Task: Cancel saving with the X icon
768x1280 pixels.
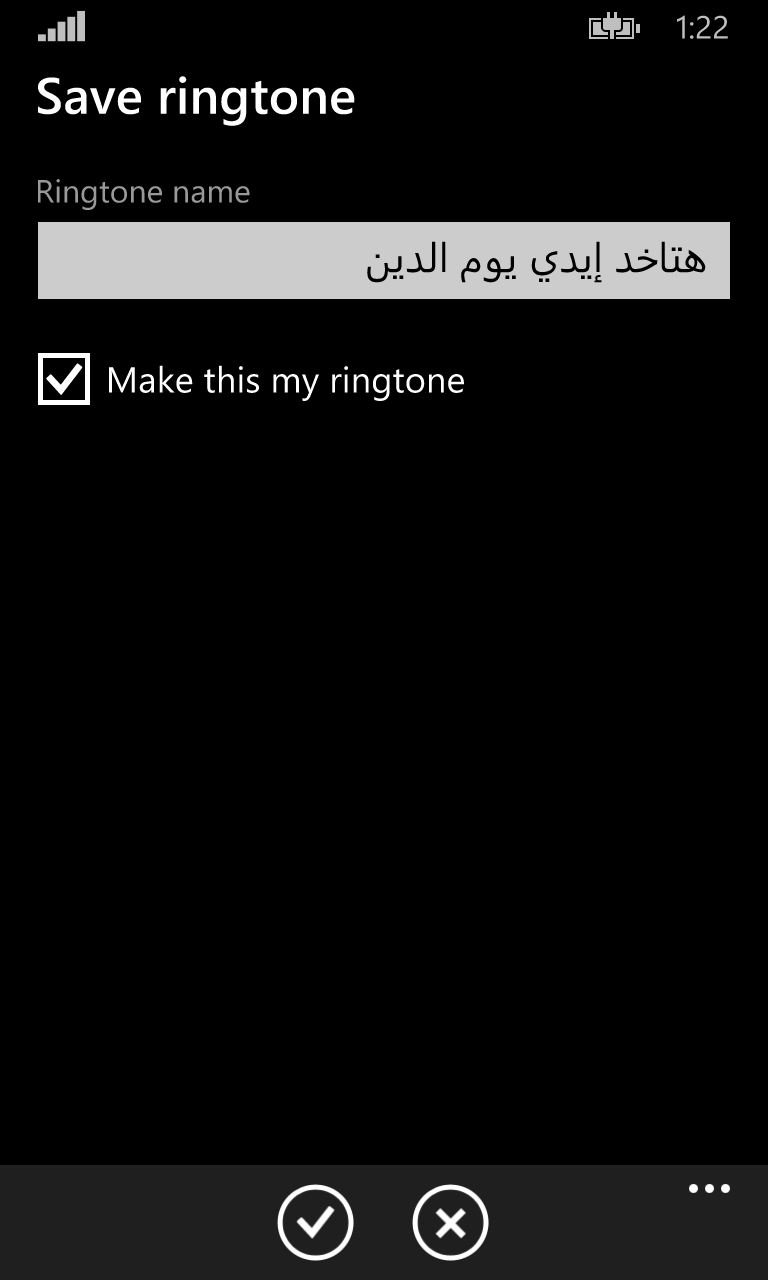Action: (x=450, y=1222)
